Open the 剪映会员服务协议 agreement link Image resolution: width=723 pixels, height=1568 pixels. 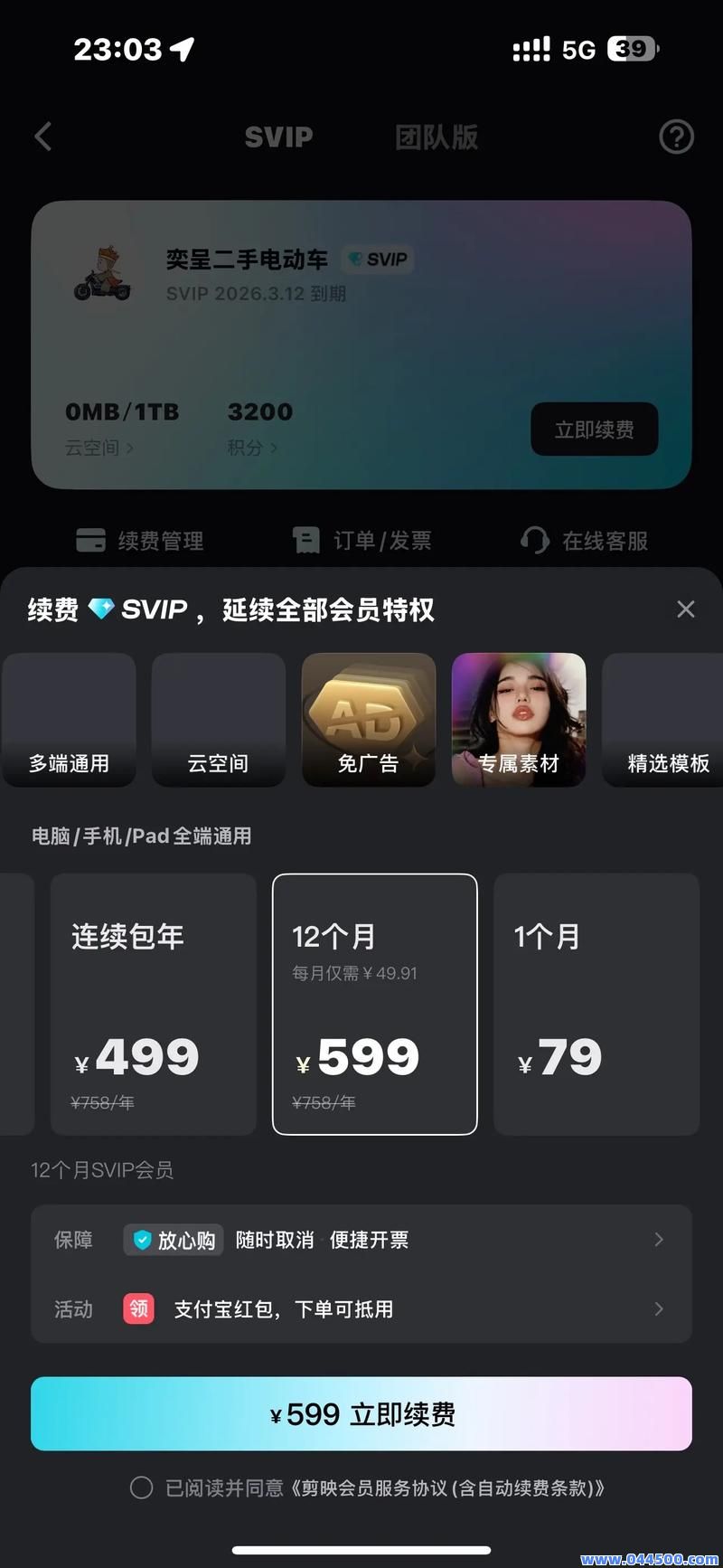point(449,1488)
